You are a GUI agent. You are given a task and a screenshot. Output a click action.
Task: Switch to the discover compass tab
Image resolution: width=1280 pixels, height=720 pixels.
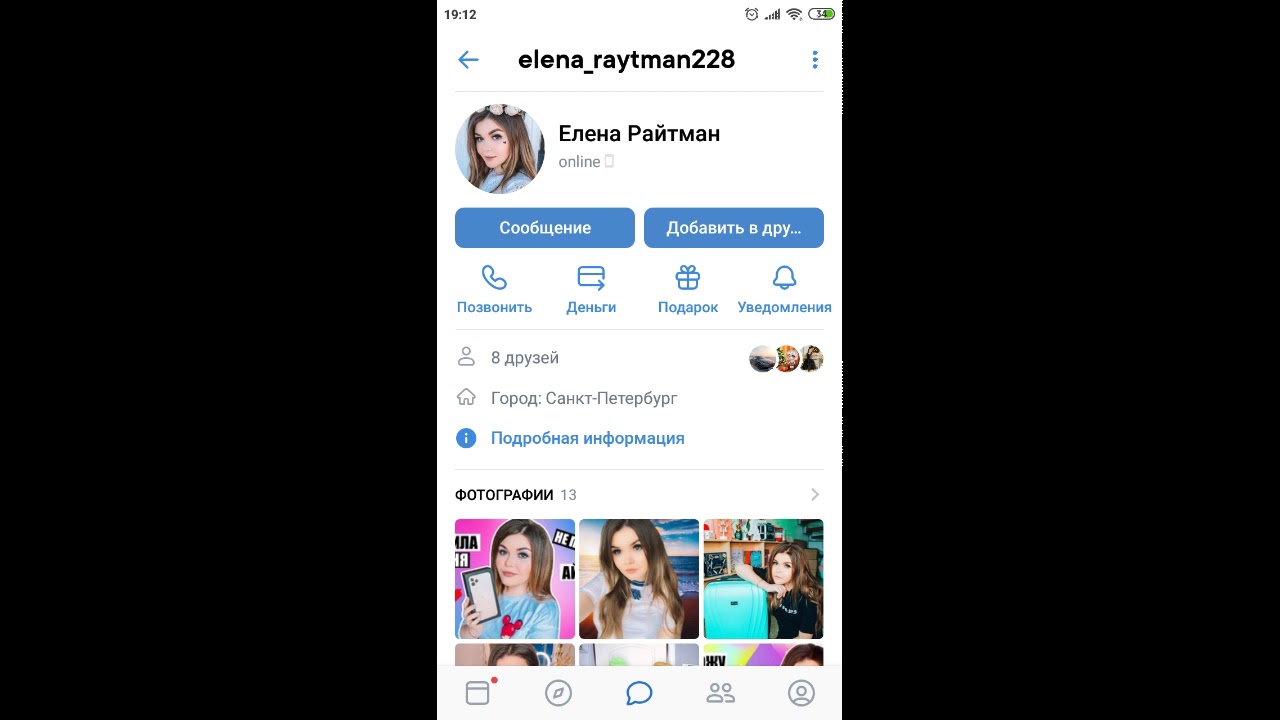(558, 692)
